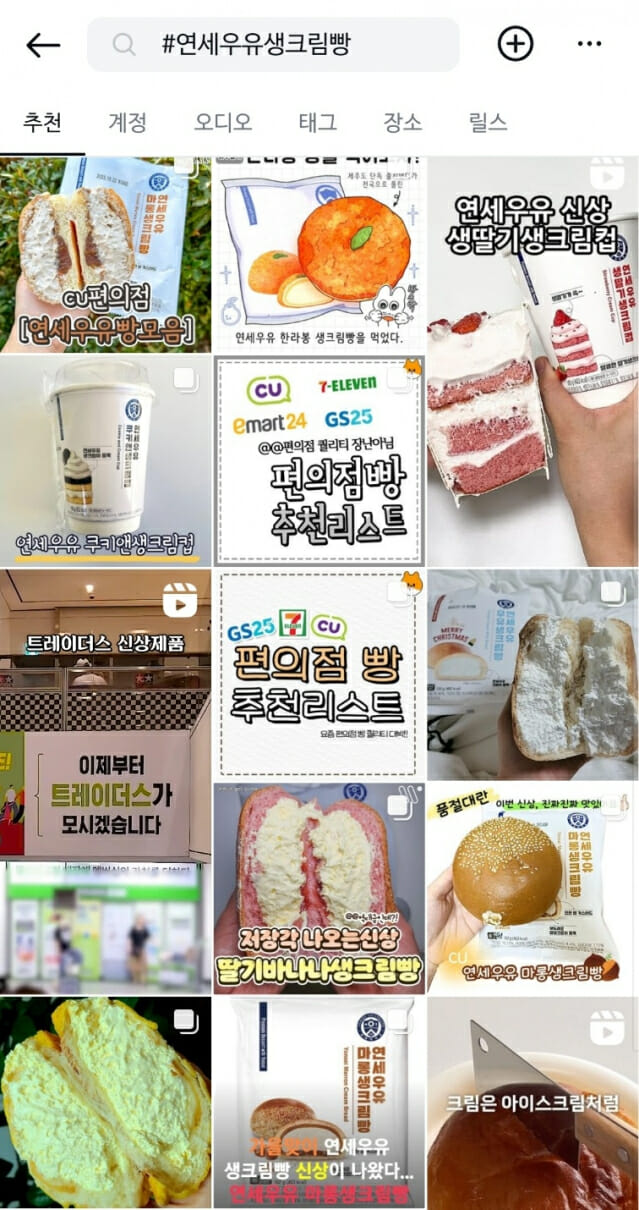Tap the #연세우유생크림빵 search field
This screenshot has height=1210, width=639.
273,44
